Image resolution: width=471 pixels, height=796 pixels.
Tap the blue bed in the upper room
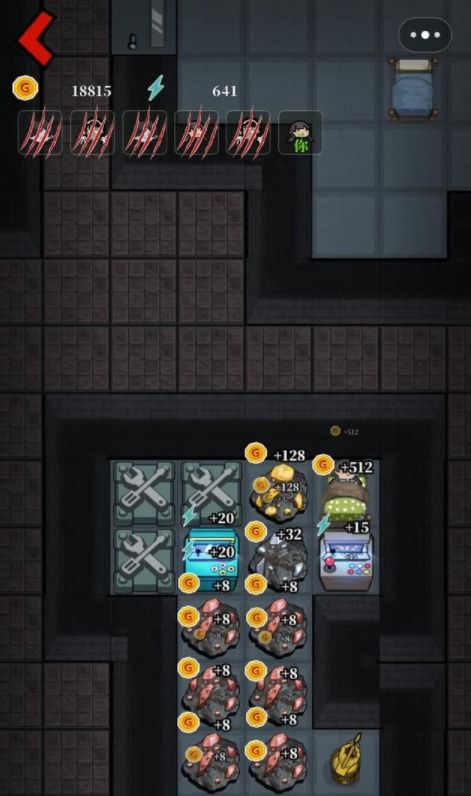click(x=414, y=90)
